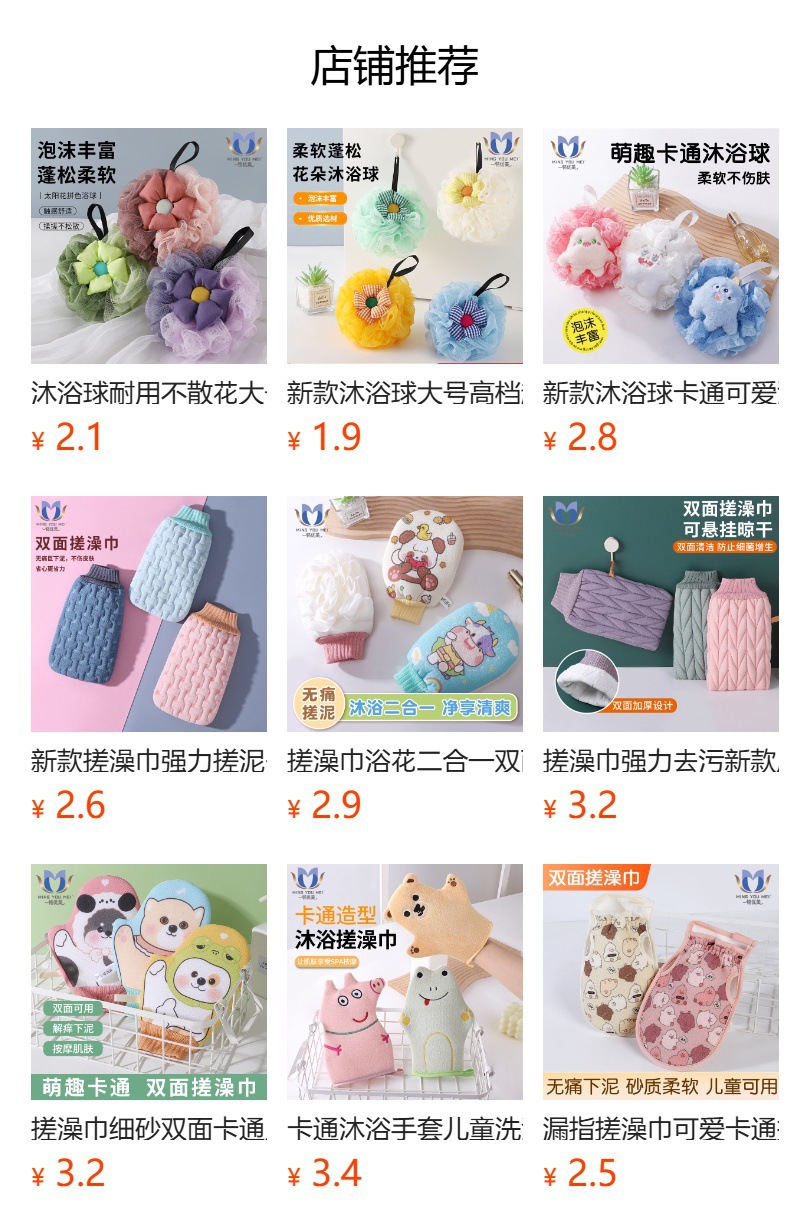This screenshot has height=1232, width=790.
Task: Choose 卡通沐浴手套儿童 priced ¥3.4
Action: tap(405, 1028)
